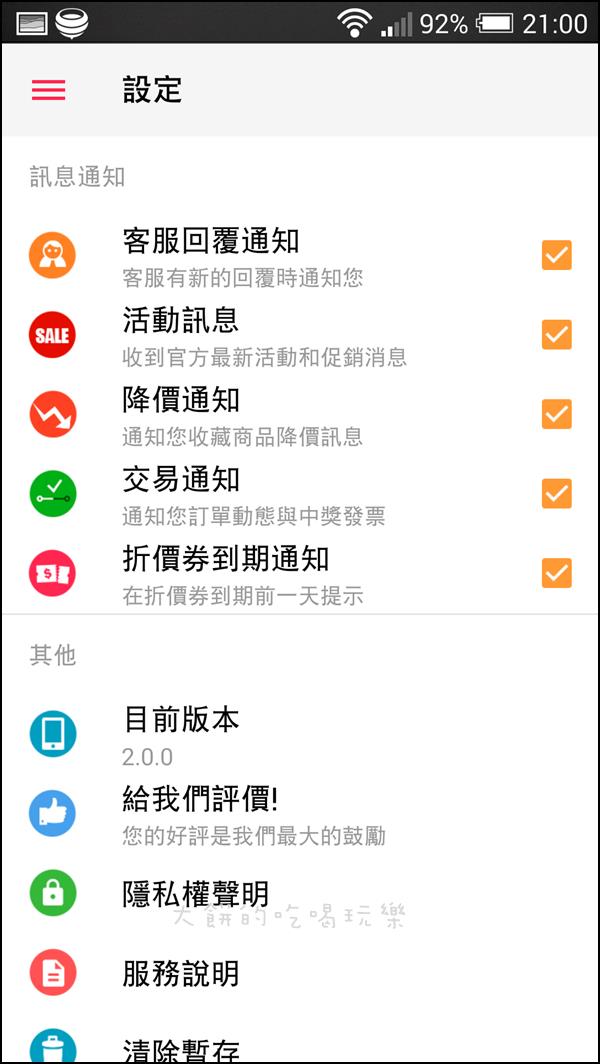Screen dimensions: 600x1064
Task: Open the 目前版本 row
Action: pos(300,734)
